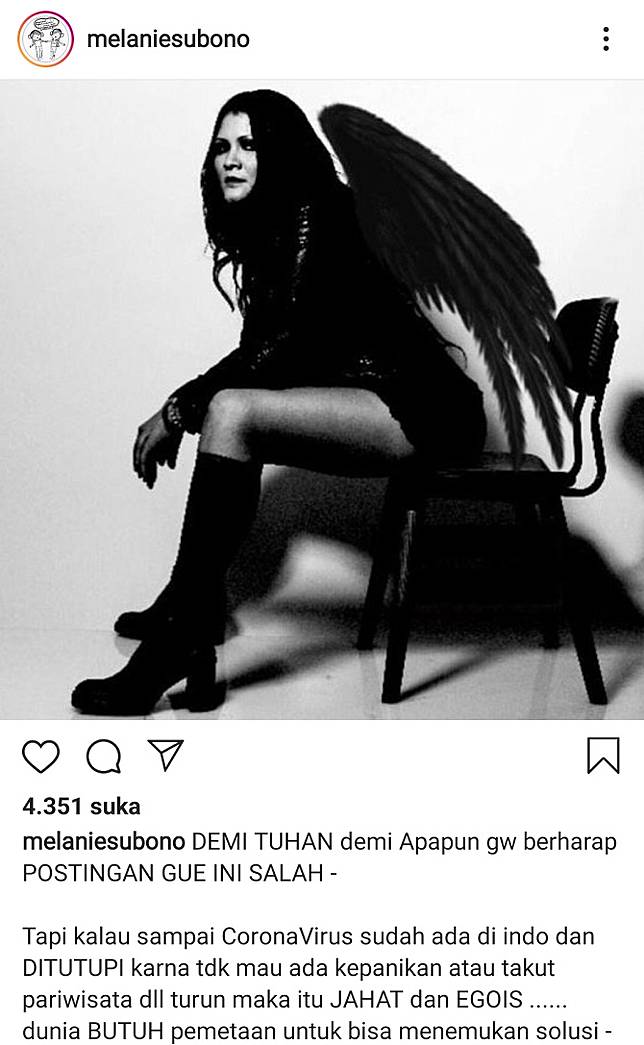Bookmark this post
Image resolution: width=644 pixels, height=1045 pixels.
coord(603,756)
